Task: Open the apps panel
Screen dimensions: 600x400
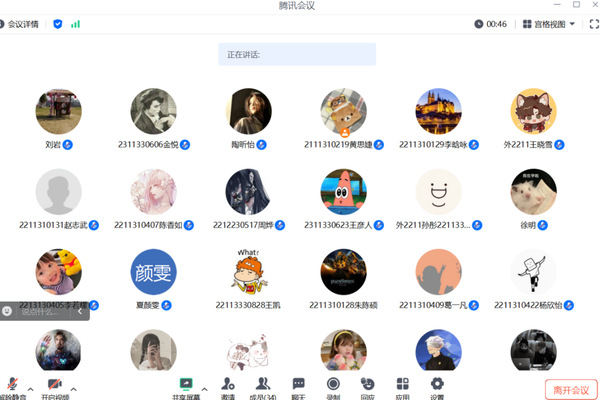Action: point(402,385)
